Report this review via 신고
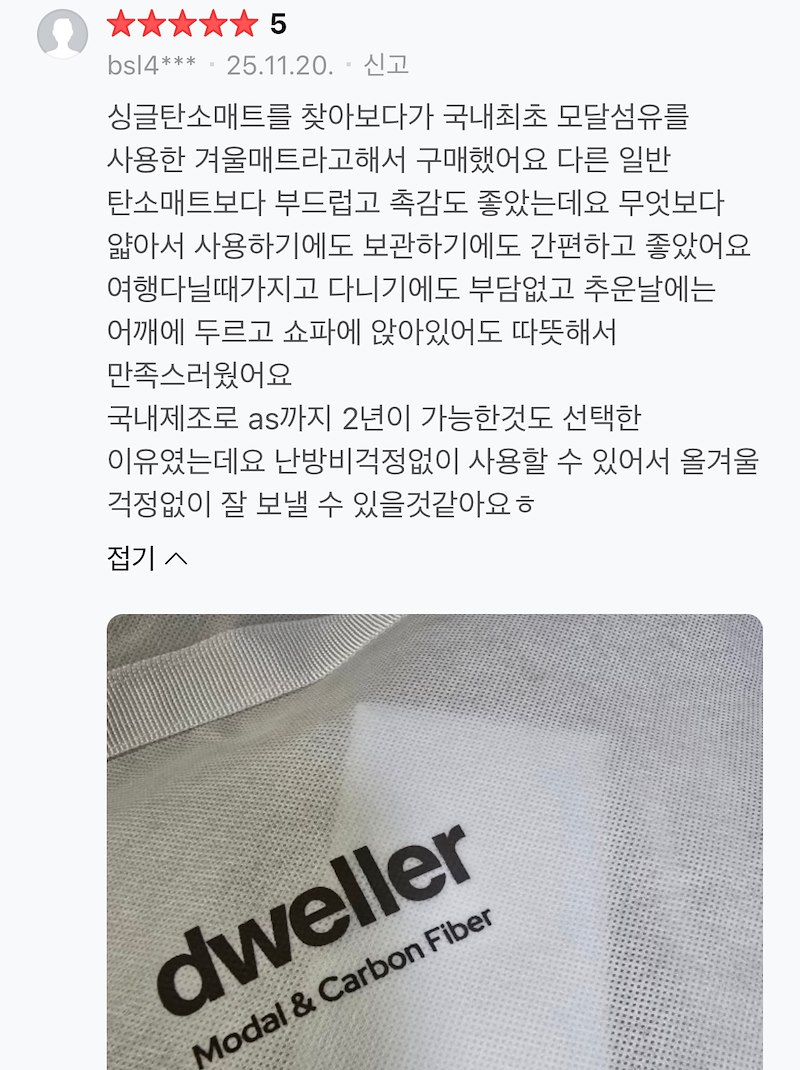The height and width of the screenshot is (1070, 800). 386,65
